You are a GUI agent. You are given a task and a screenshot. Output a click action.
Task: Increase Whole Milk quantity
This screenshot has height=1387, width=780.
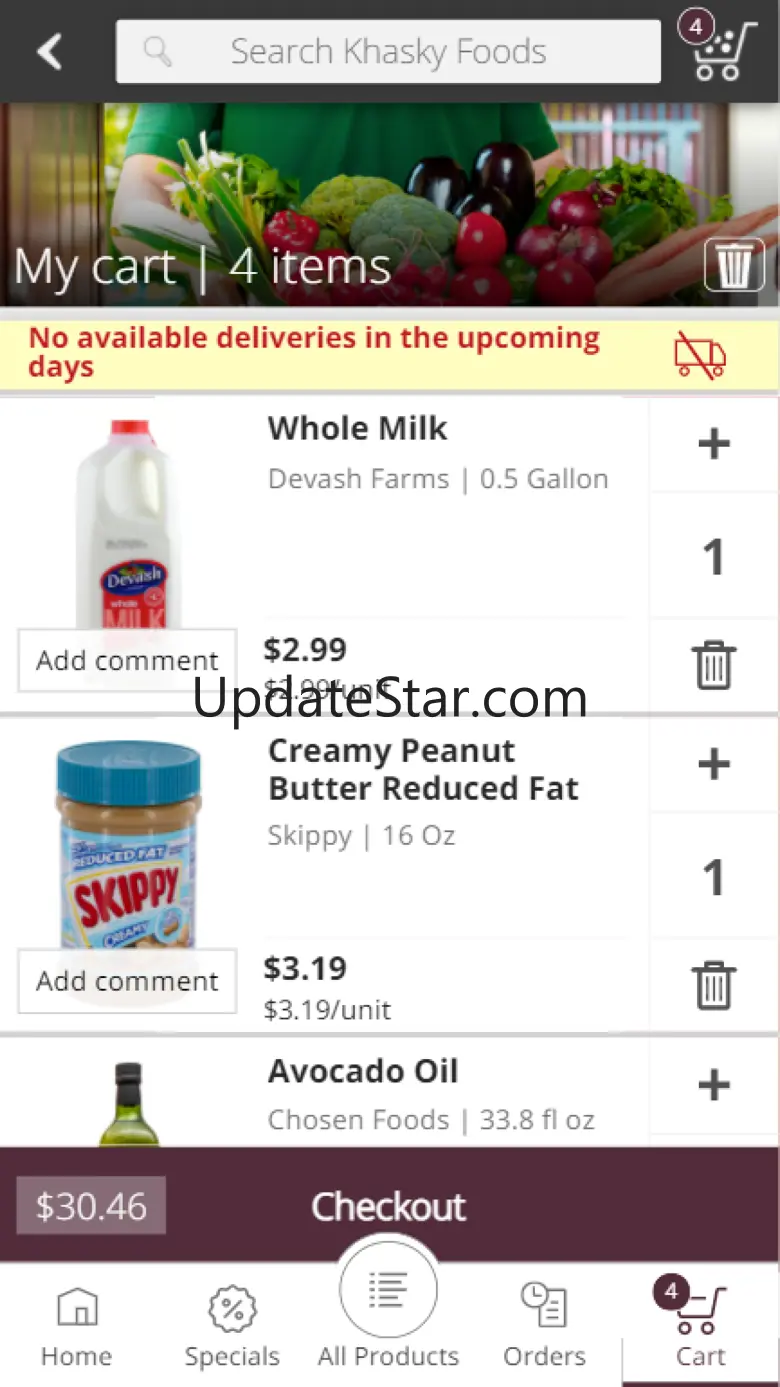(x=713, y=444)
